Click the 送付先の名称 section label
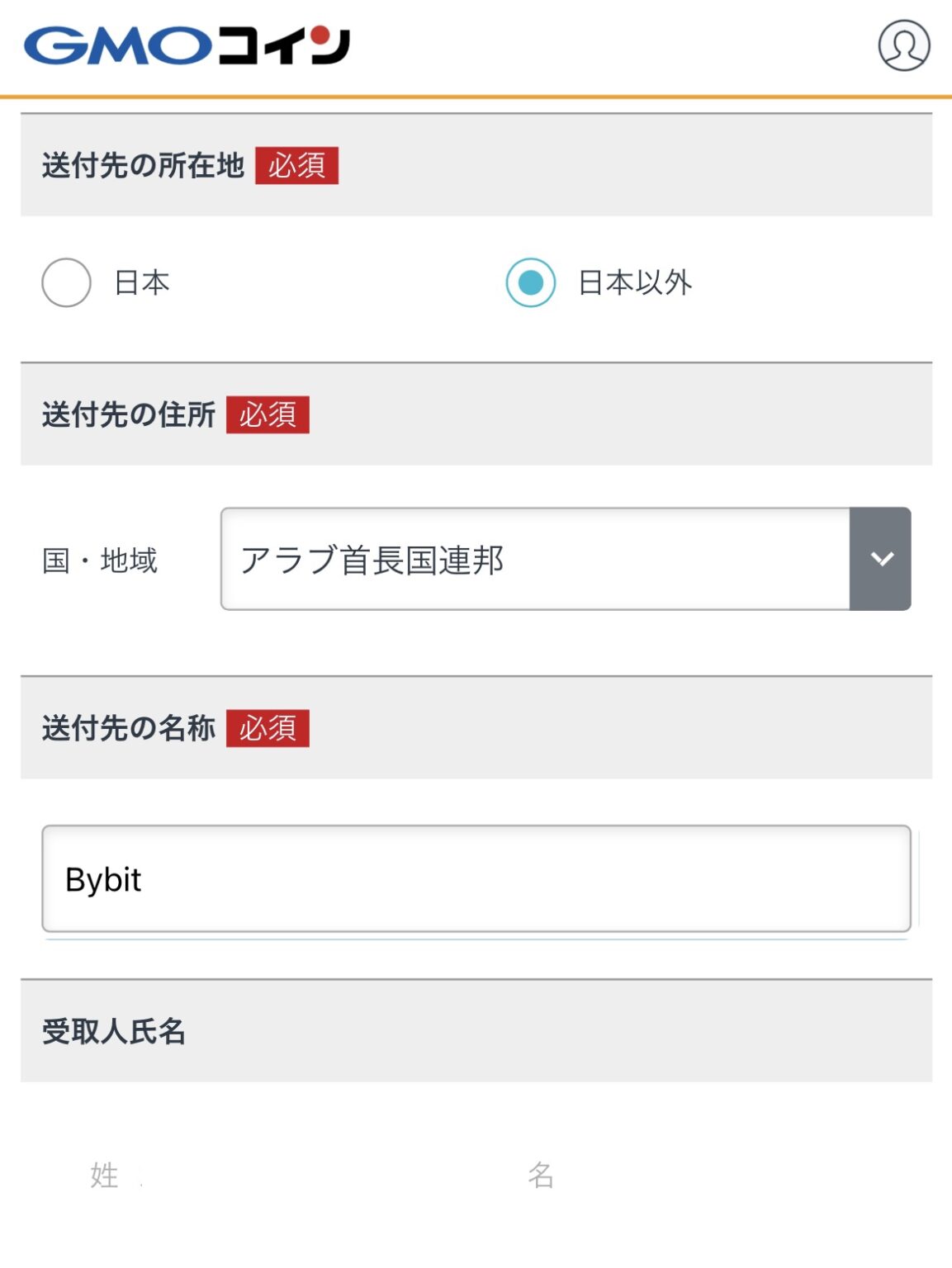The height and width of the screenshot is (1268, 952). coord(128,727)
